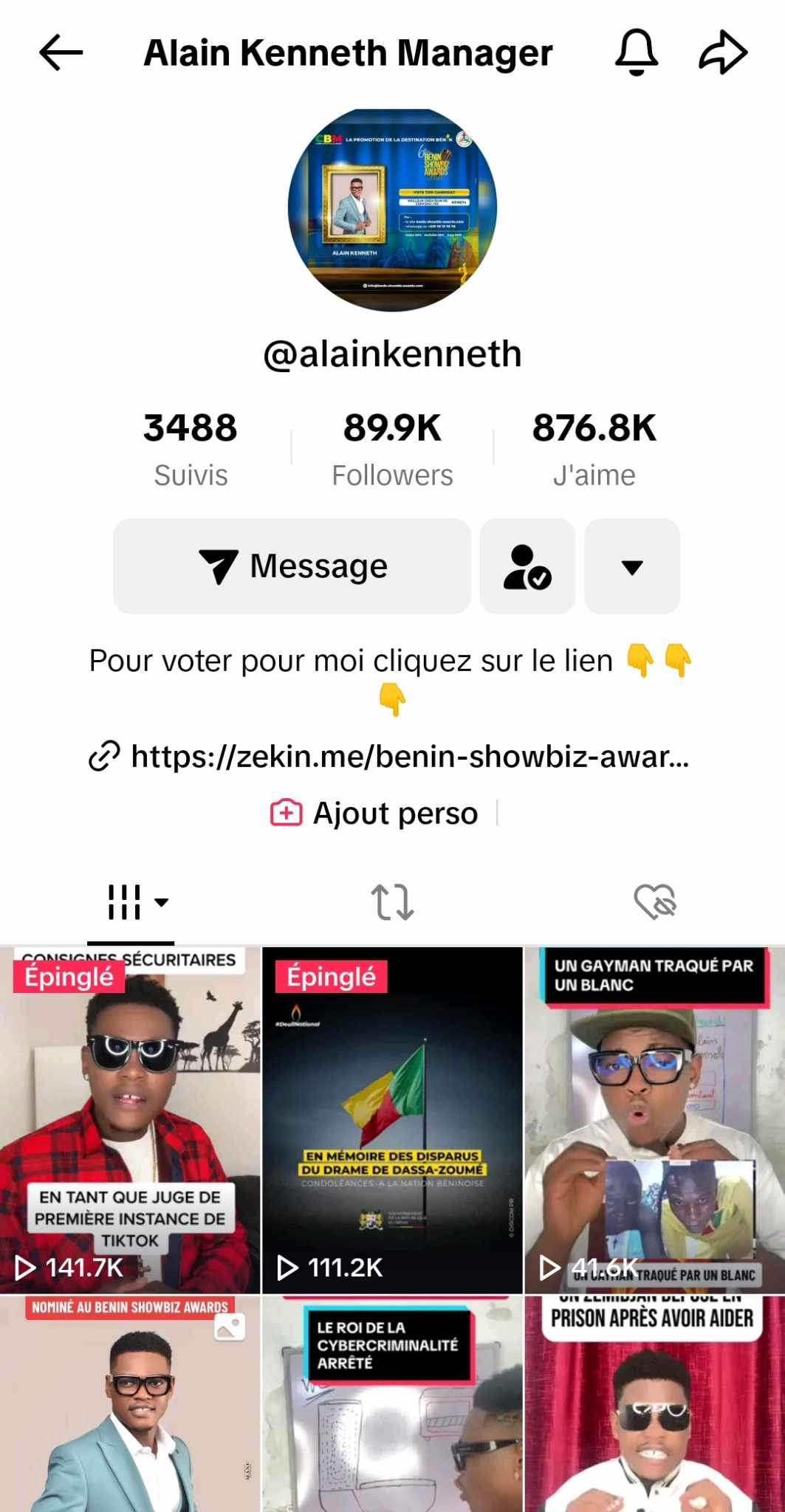Share this profile

(723, 53)
